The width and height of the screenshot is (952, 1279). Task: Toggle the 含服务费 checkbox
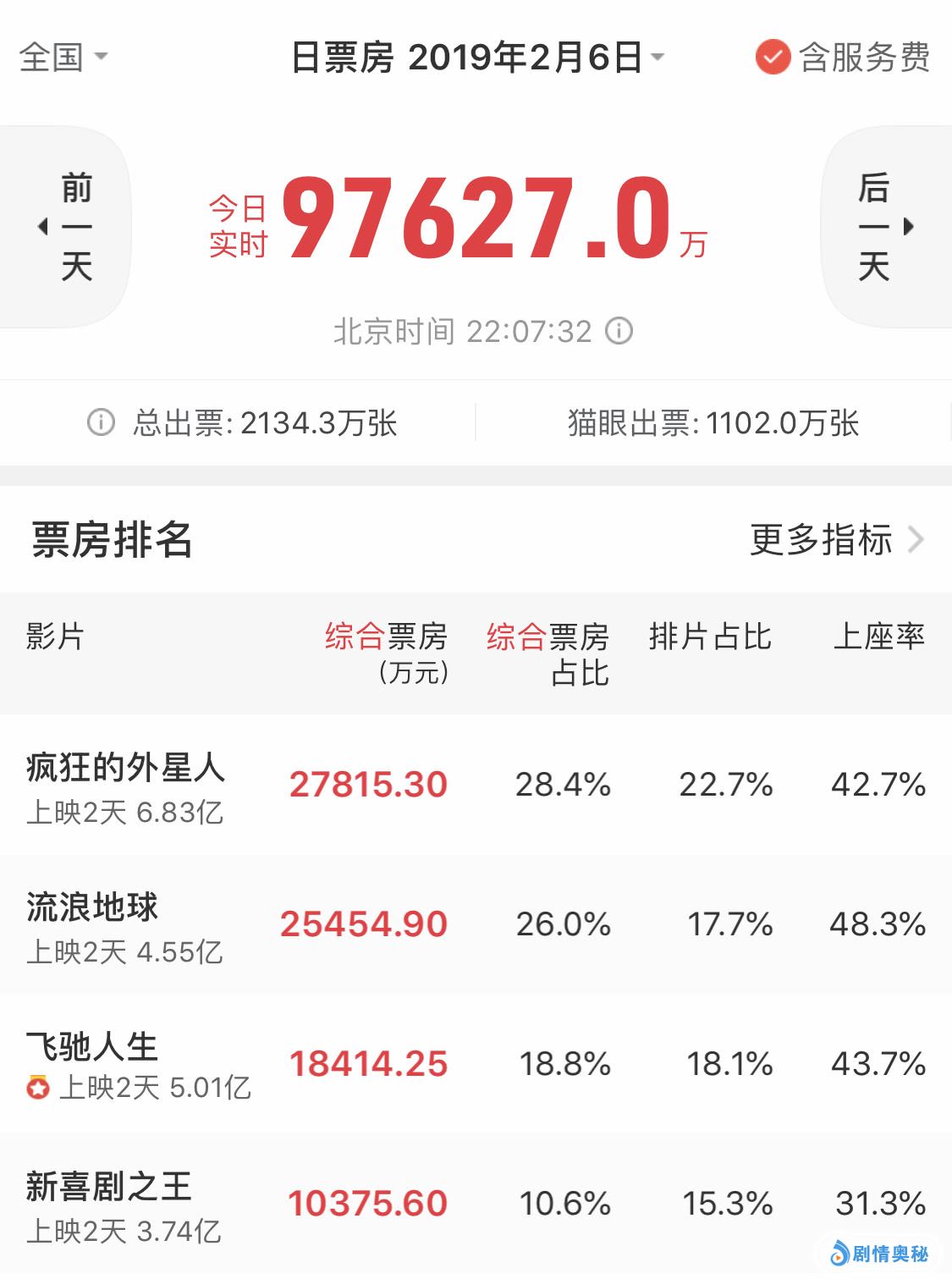click(x=773, y=58)
